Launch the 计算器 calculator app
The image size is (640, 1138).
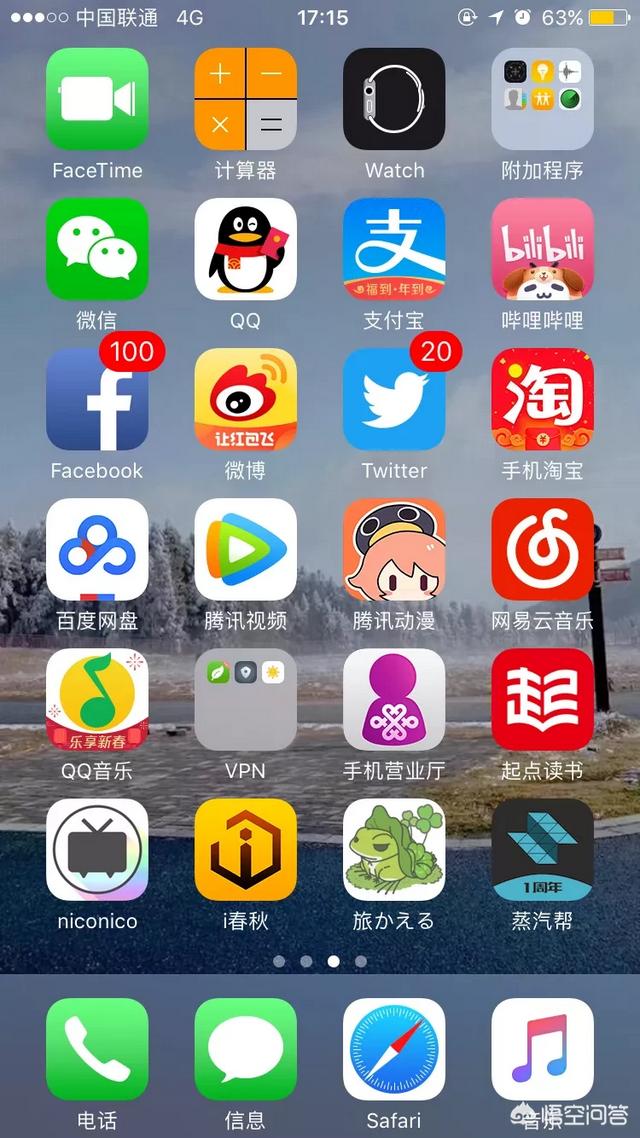point(245,99)
